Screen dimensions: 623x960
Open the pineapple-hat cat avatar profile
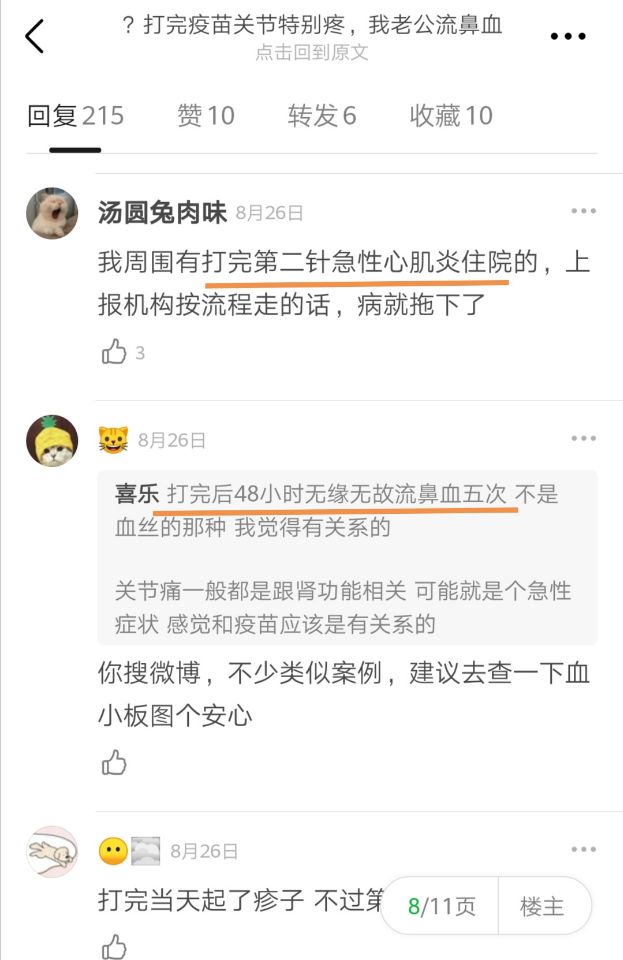click(x=52, y=440)
